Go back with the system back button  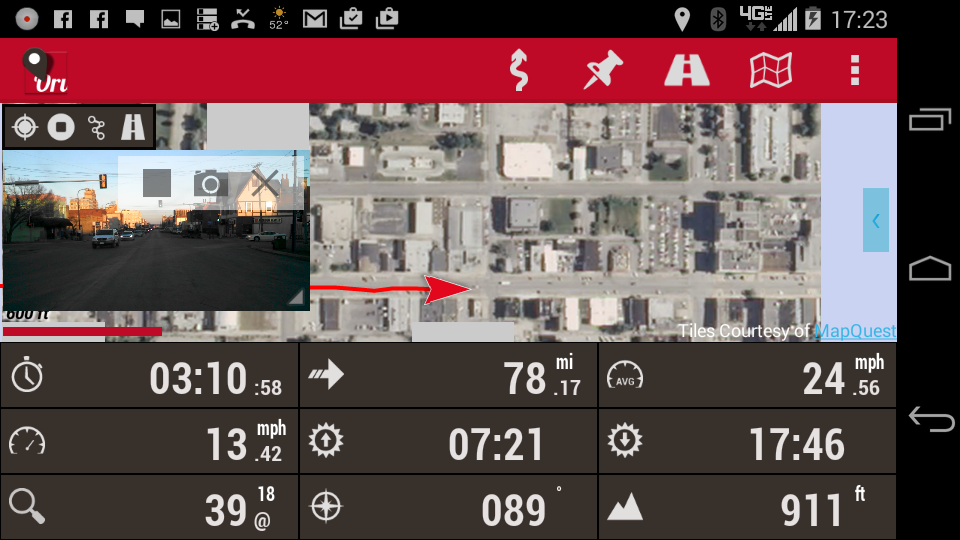(930, 420)
